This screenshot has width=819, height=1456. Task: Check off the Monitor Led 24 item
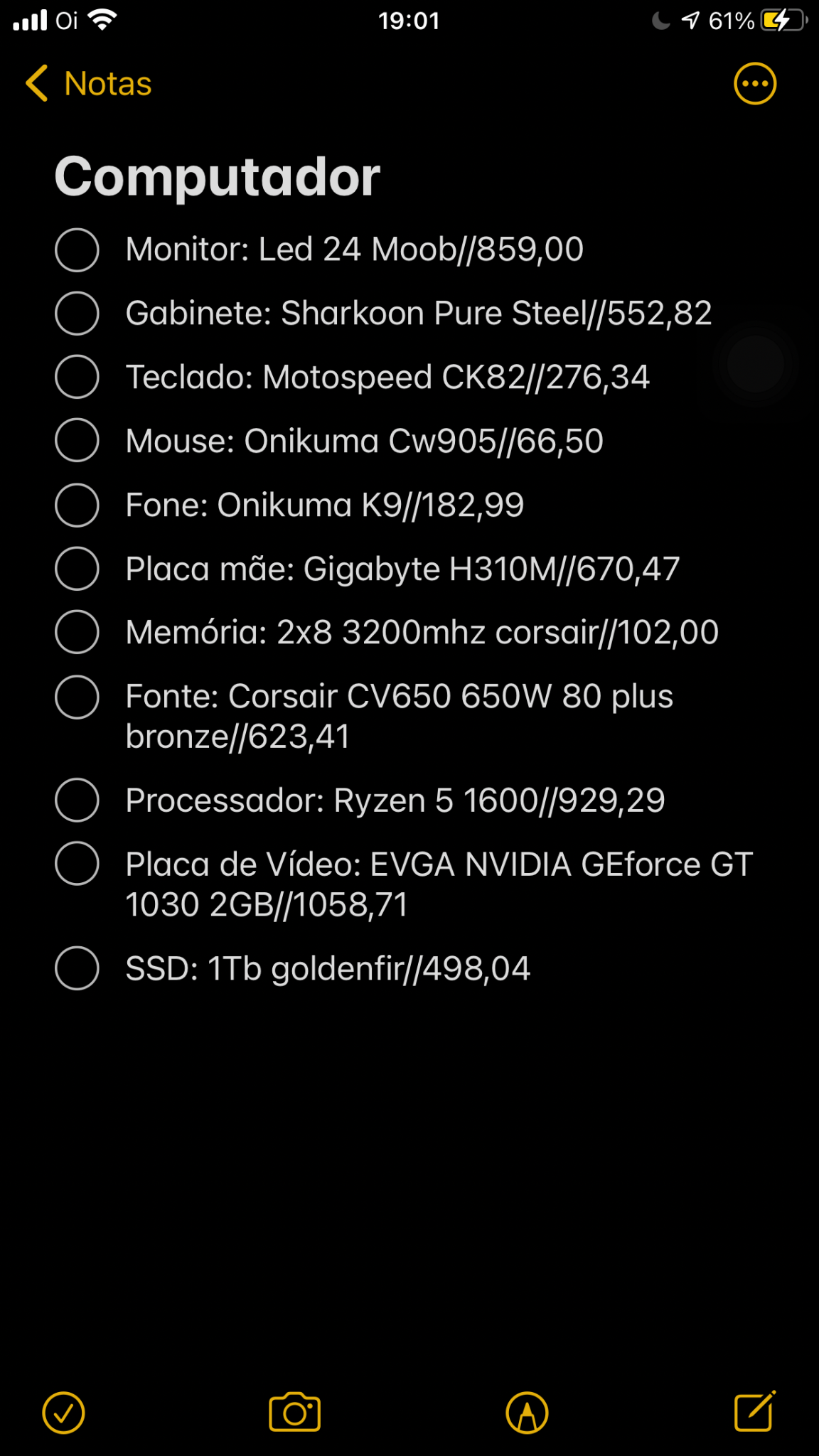click(x=77, y=250)
